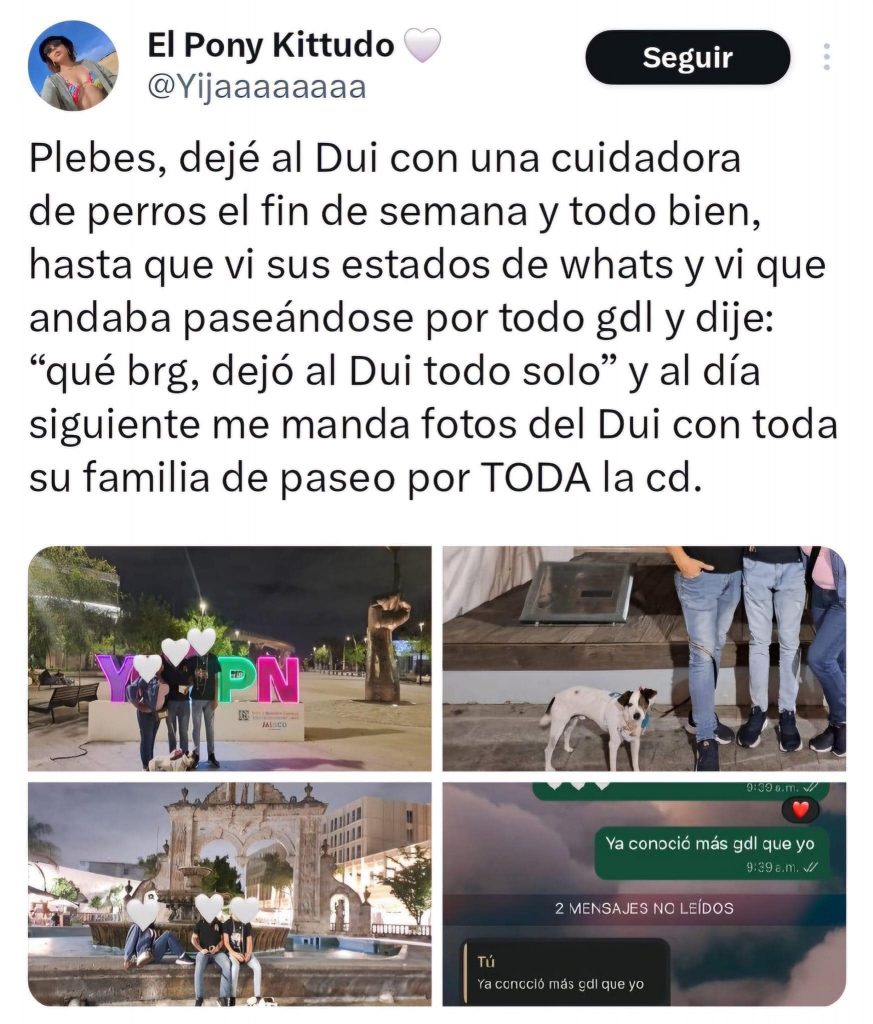Open the photo with the colorful letters sign
This screenshot has width=873, height=1024.
[x=229, y=658]
